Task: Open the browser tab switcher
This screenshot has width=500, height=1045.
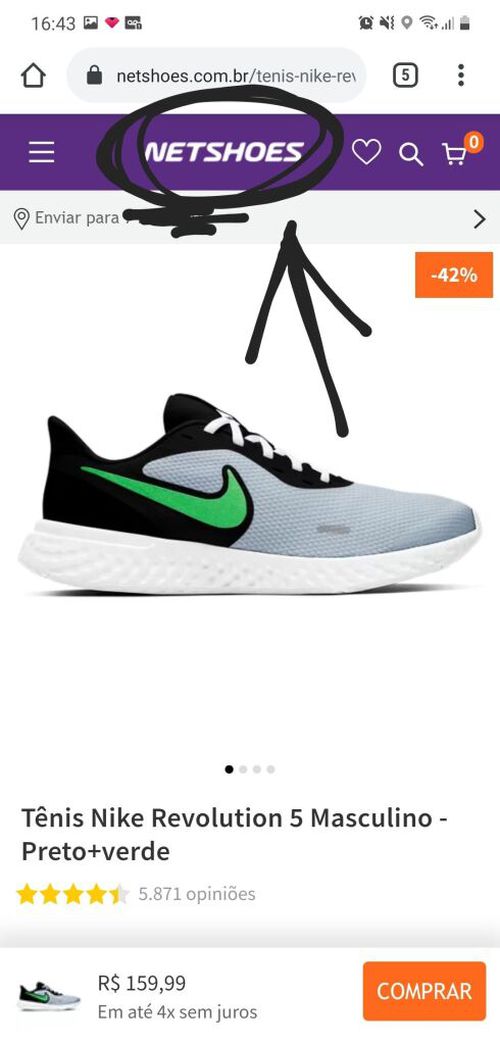Action: (x=405, y=75)
